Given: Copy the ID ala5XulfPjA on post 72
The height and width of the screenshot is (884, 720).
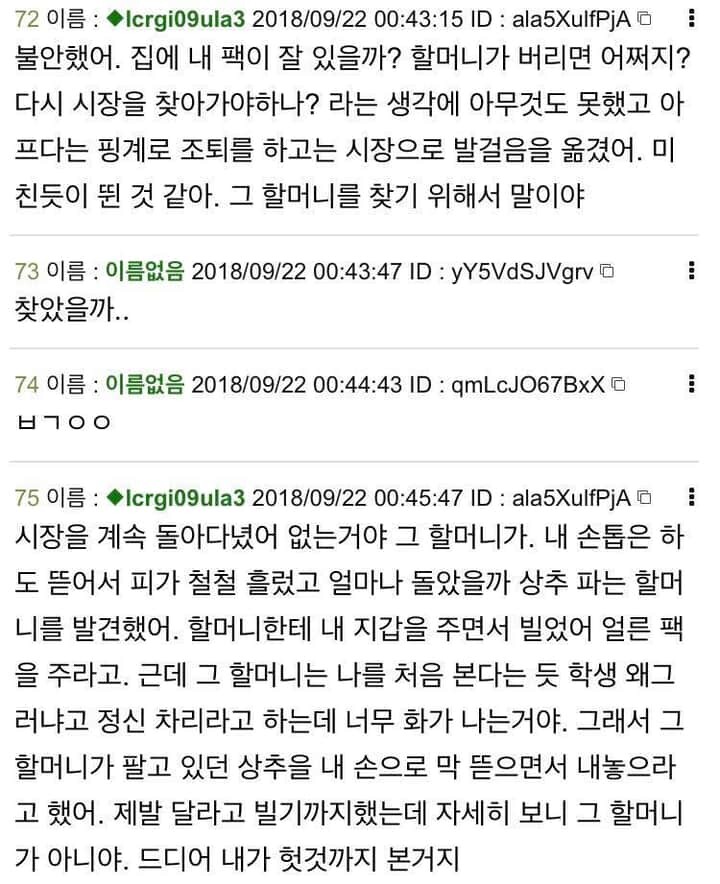Looking at the screenshot, I should [x=645, y=17].
